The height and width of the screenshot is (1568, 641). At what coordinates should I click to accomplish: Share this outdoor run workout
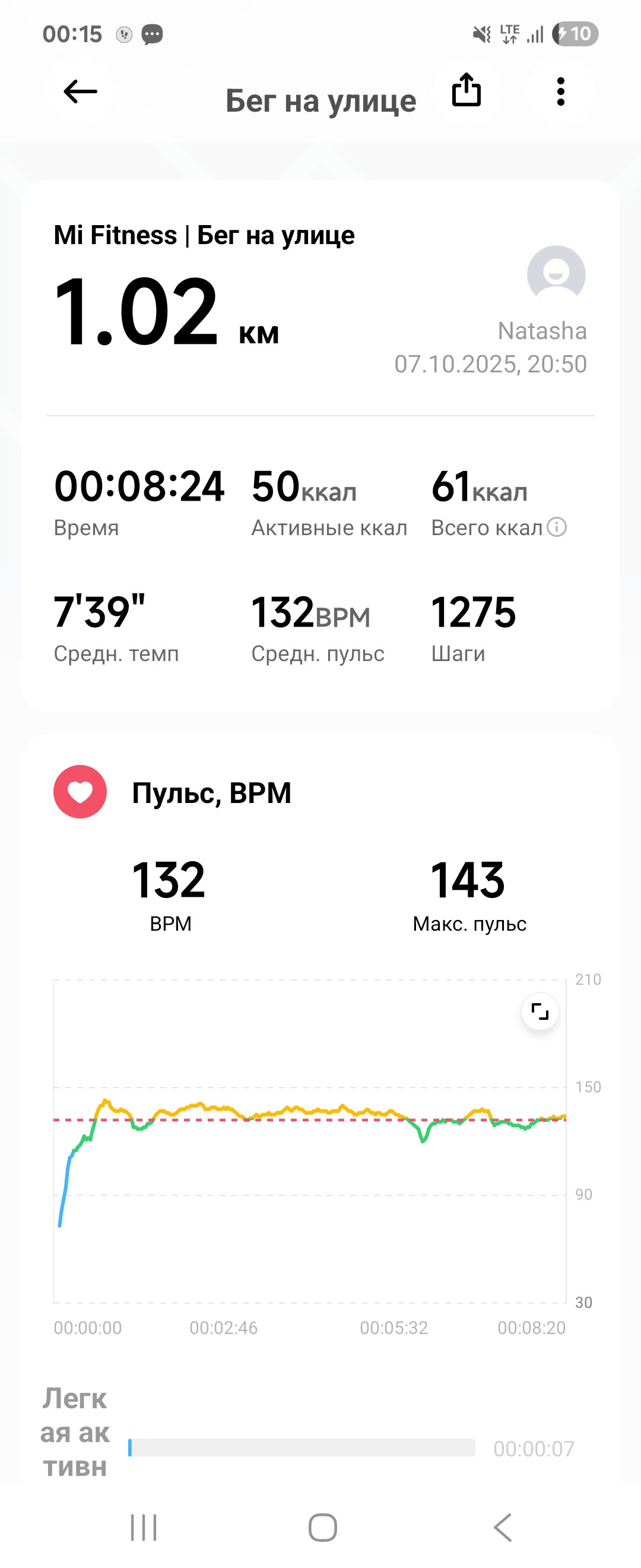pos(467,91)
